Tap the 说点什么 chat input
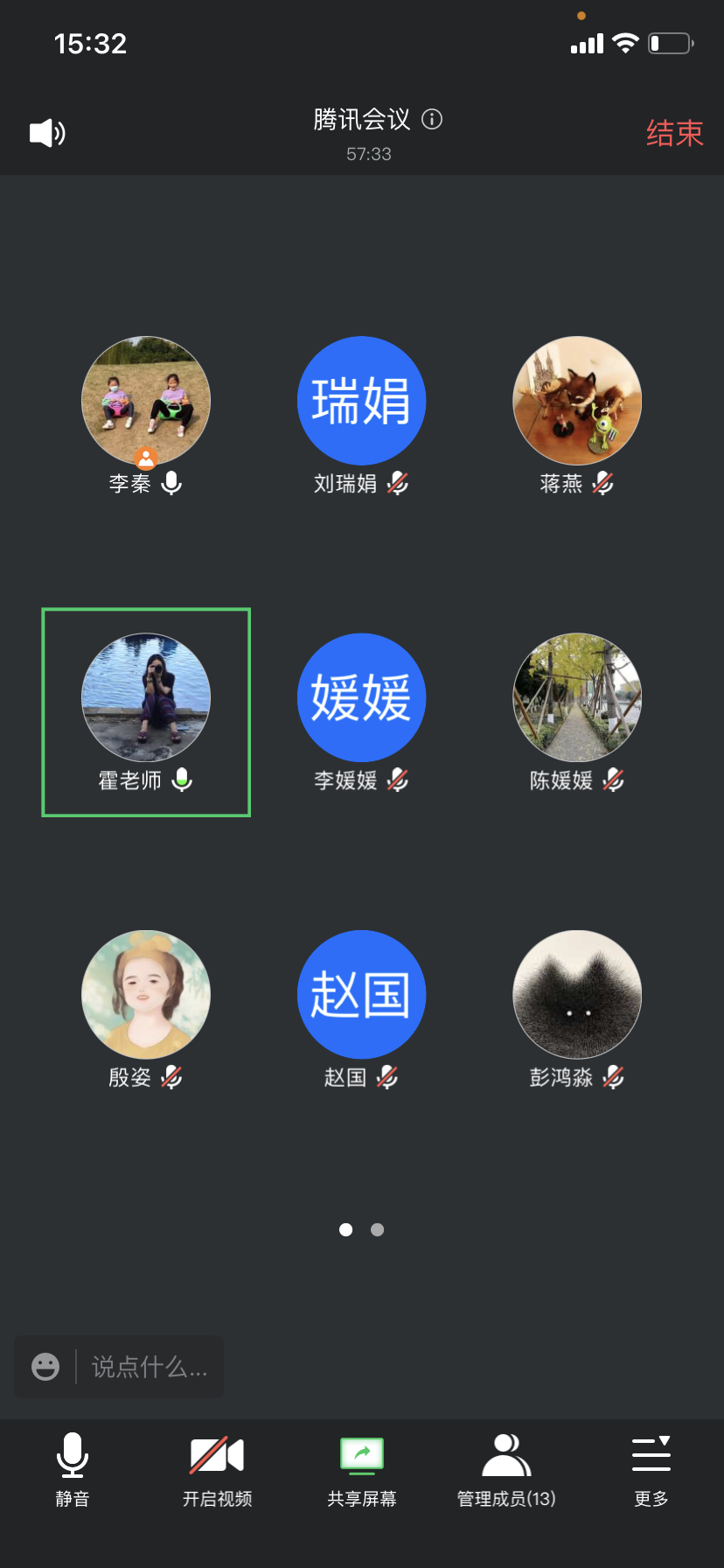Image resolution: width=724 pixels, height=1568 pixels. 150,1367
